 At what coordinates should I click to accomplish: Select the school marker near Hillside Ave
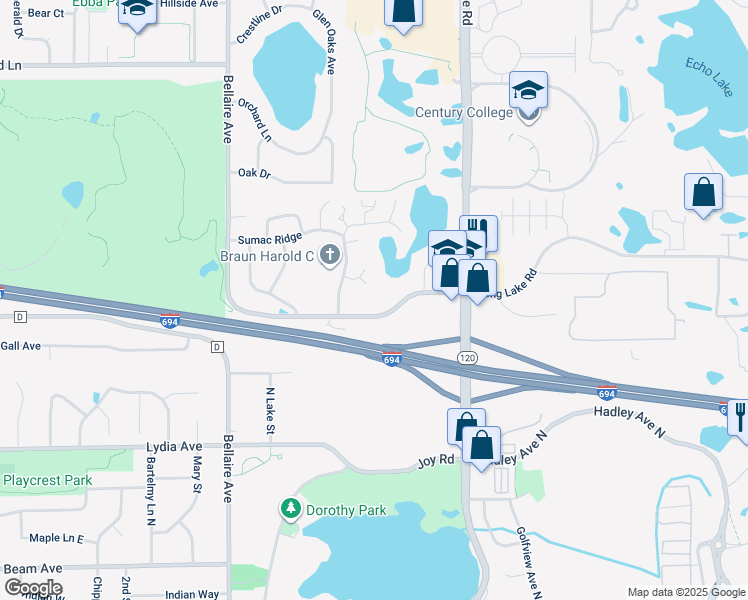click(137, 13)
